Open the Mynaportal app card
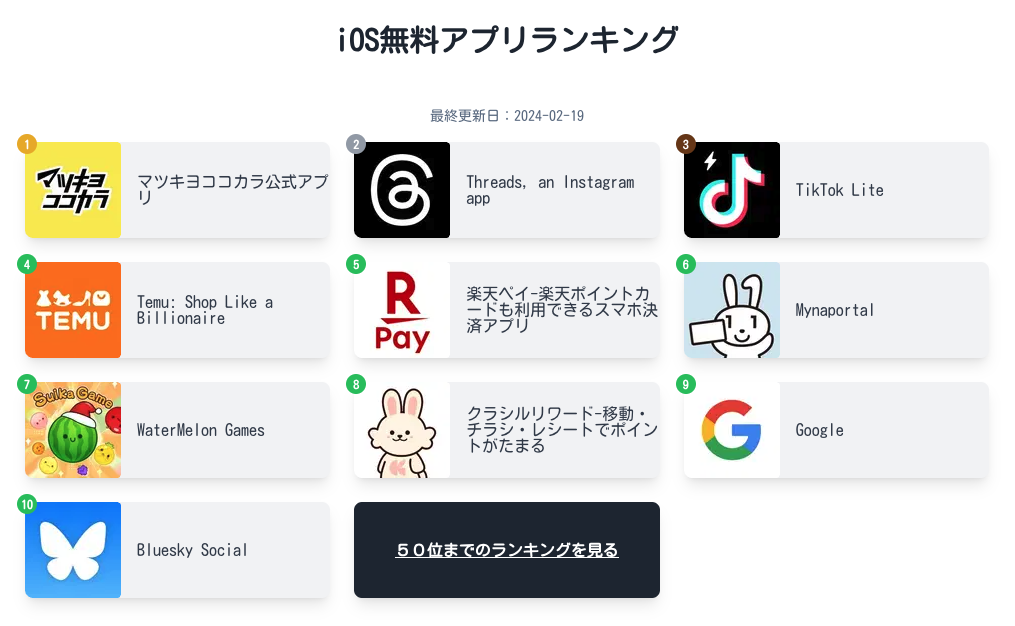Image resolution: width=1015 pixels, height=626 pixels. click(836, 310)
